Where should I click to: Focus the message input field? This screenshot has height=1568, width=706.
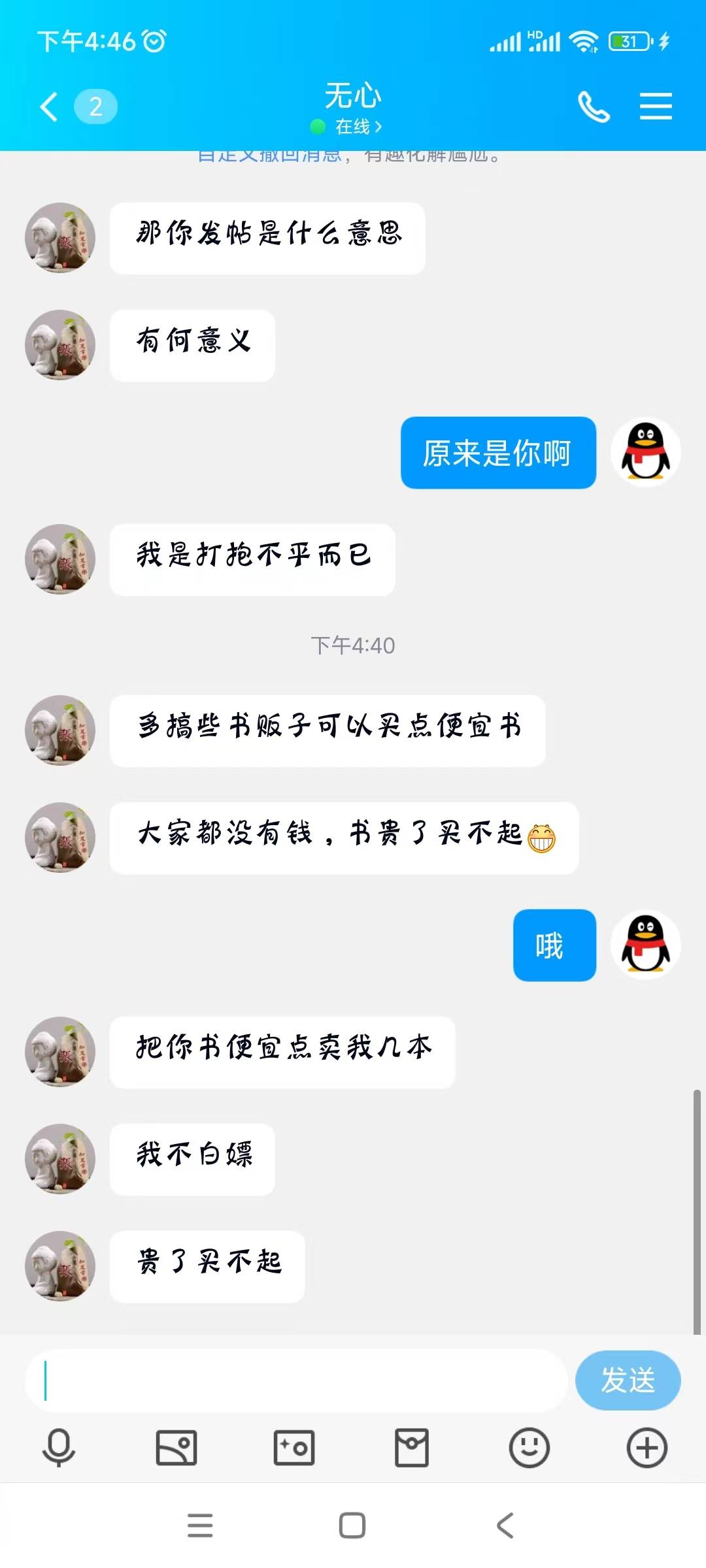click(294, 1380)
